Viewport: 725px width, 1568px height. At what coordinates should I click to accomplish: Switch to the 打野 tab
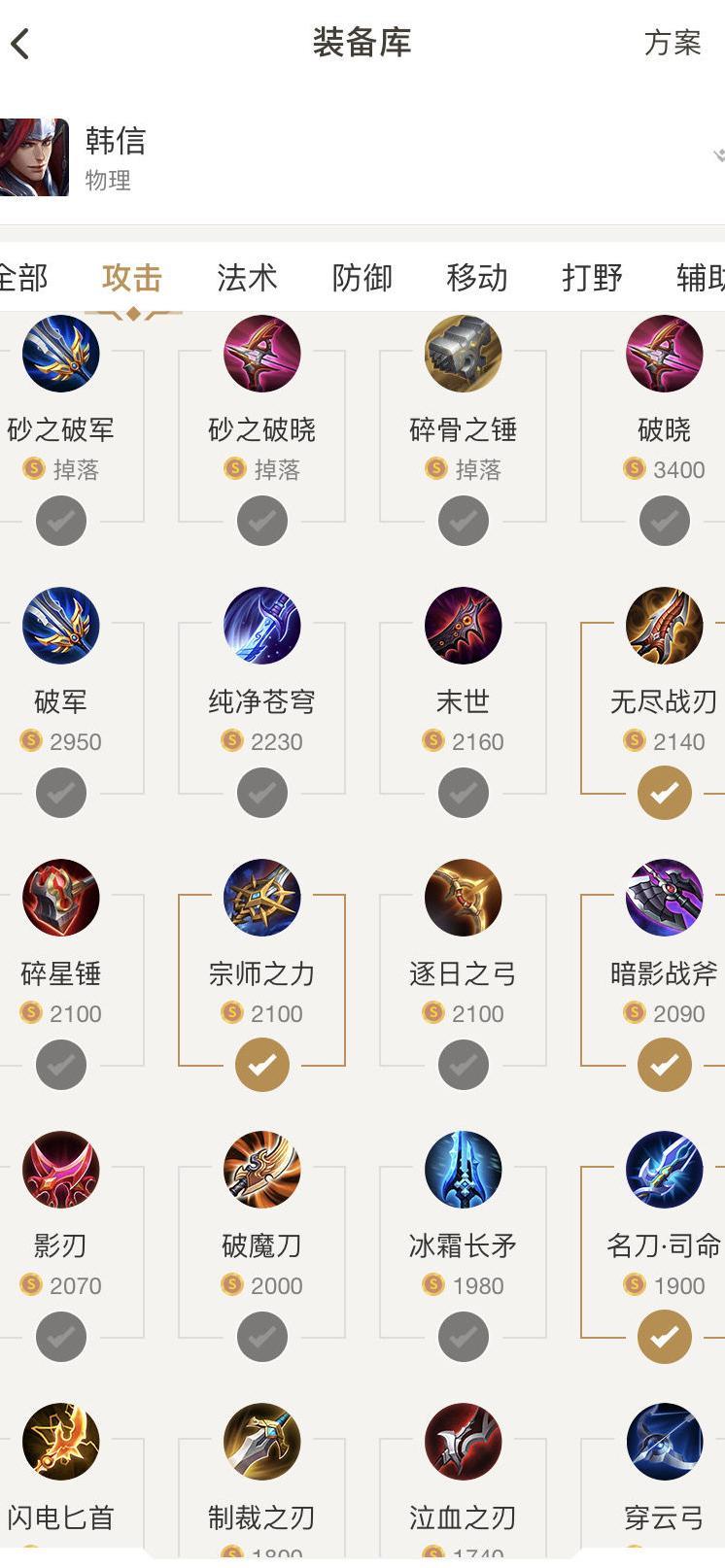point(591,278)
